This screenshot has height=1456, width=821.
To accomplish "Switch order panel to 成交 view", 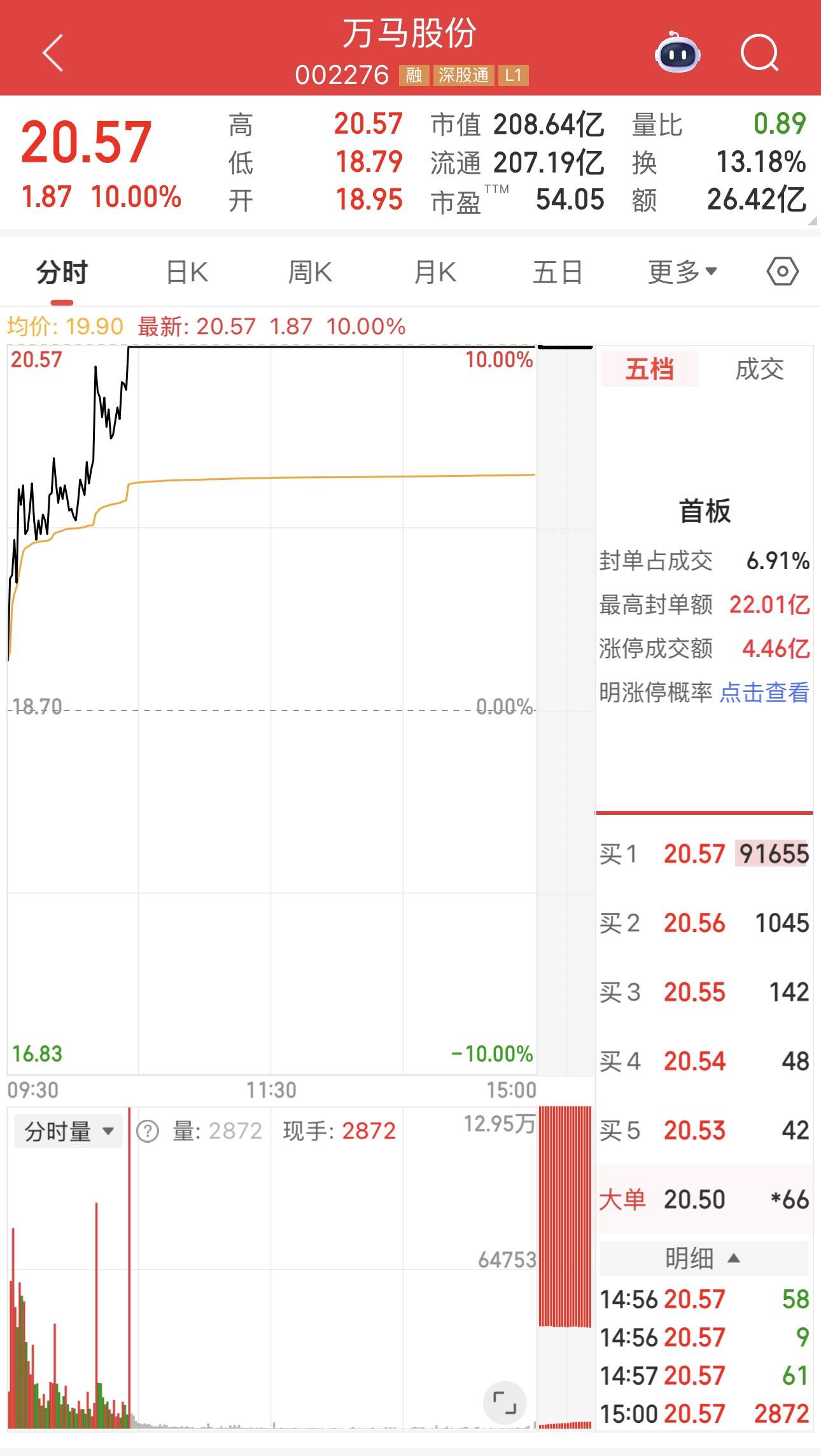I will pos(761,371).
